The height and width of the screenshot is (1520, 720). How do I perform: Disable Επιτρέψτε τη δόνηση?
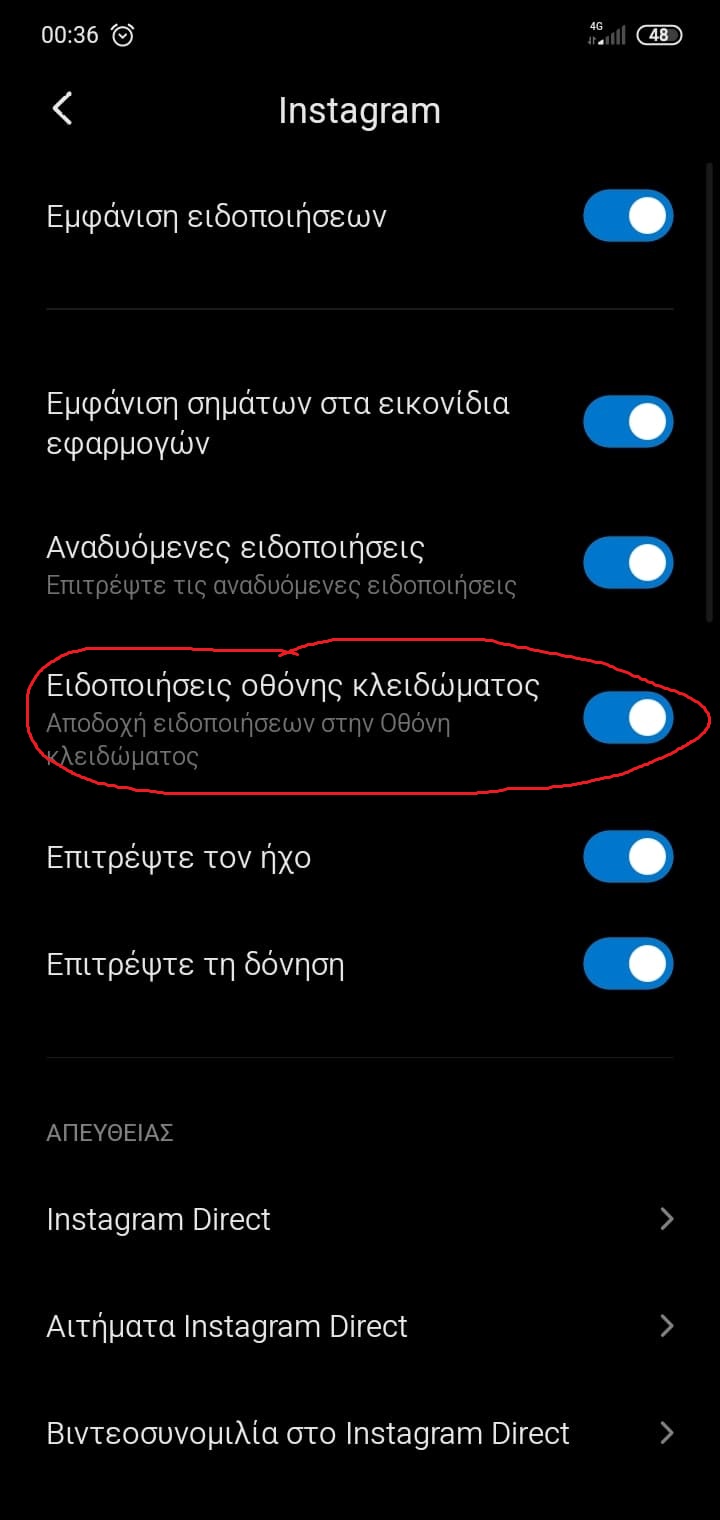(628, 964)
